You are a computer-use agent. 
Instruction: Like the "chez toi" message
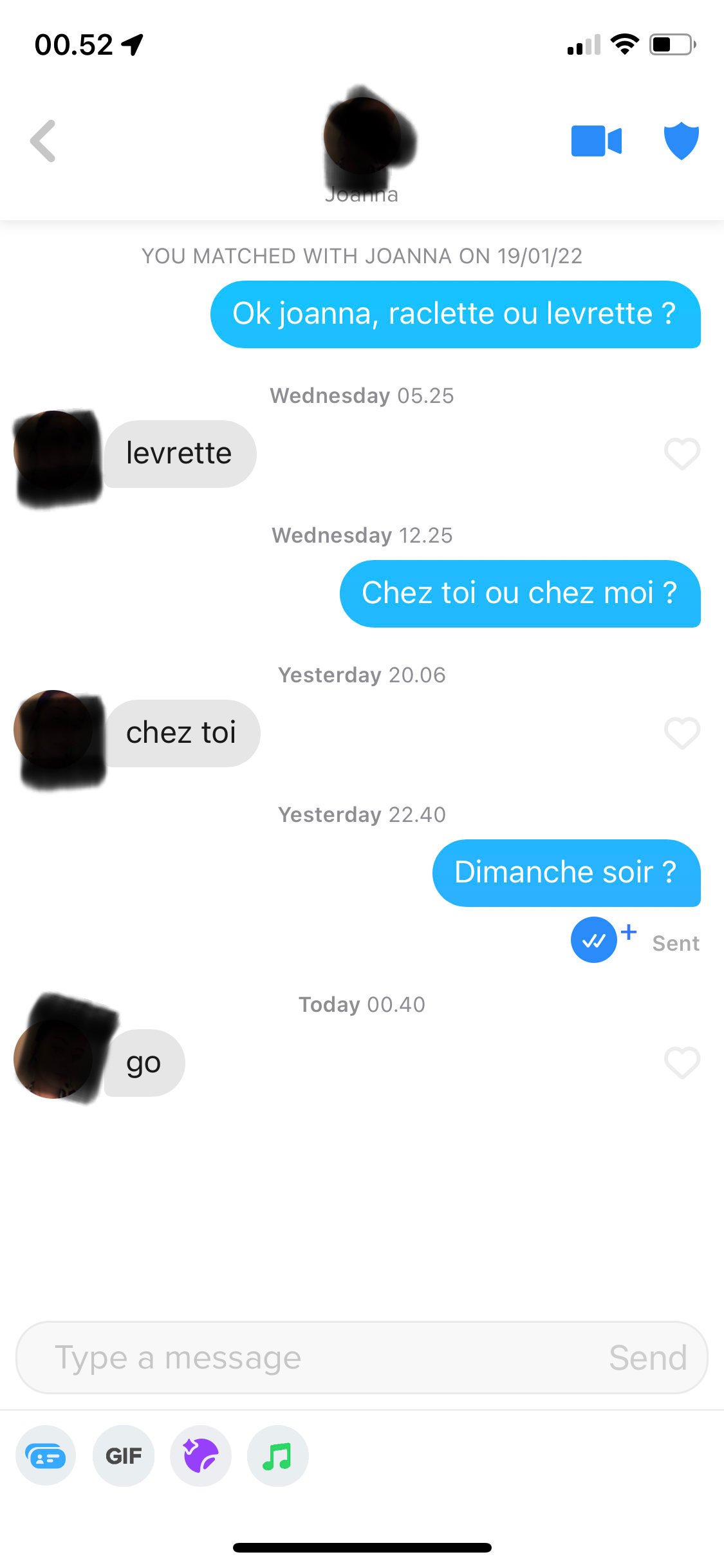click(682, 733)
